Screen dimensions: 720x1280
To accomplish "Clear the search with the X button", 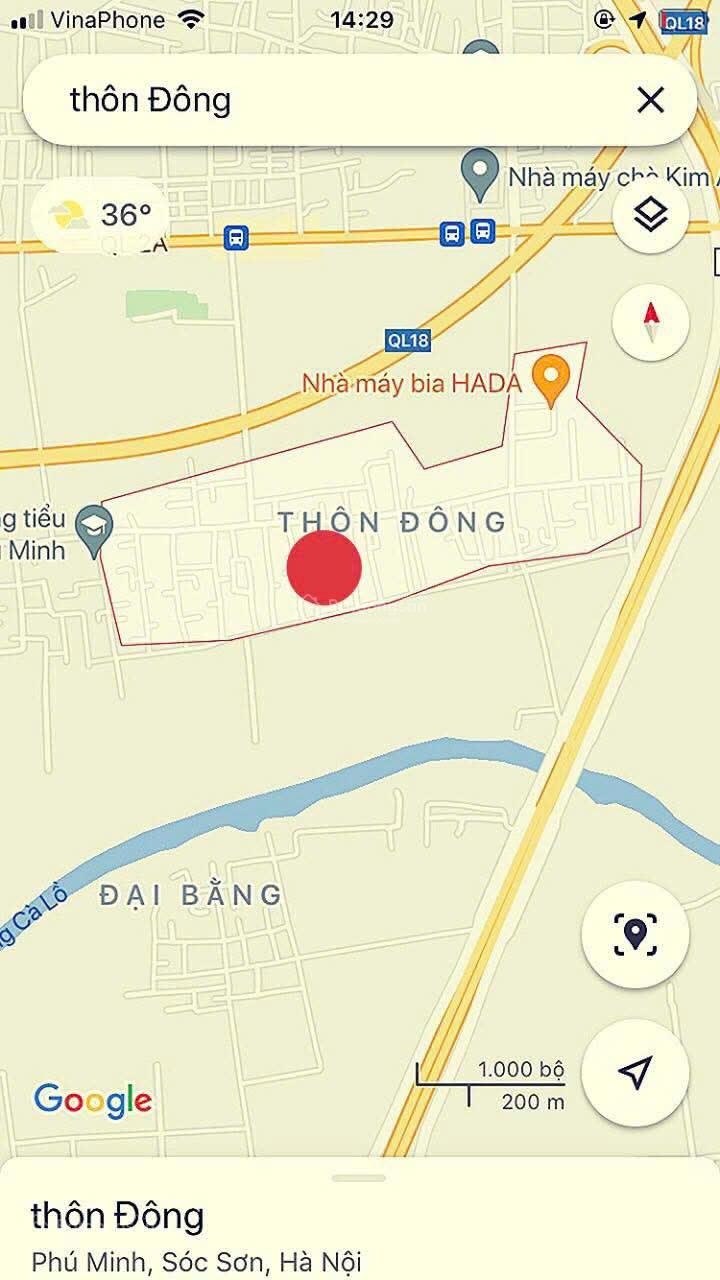I will [x=652, y=98].
